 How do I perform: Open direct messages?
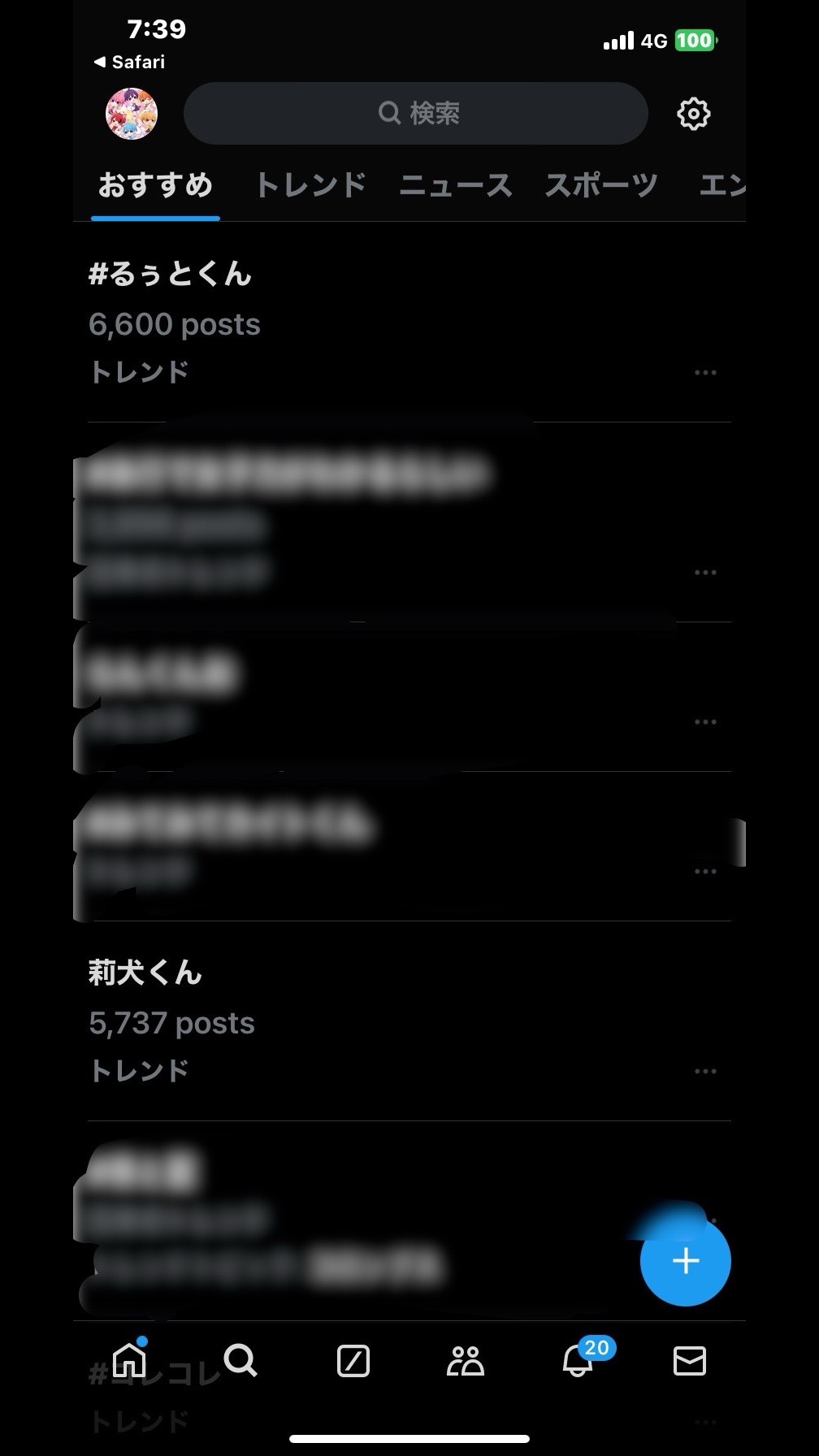pyautogui.click(x=690, y=1360)
